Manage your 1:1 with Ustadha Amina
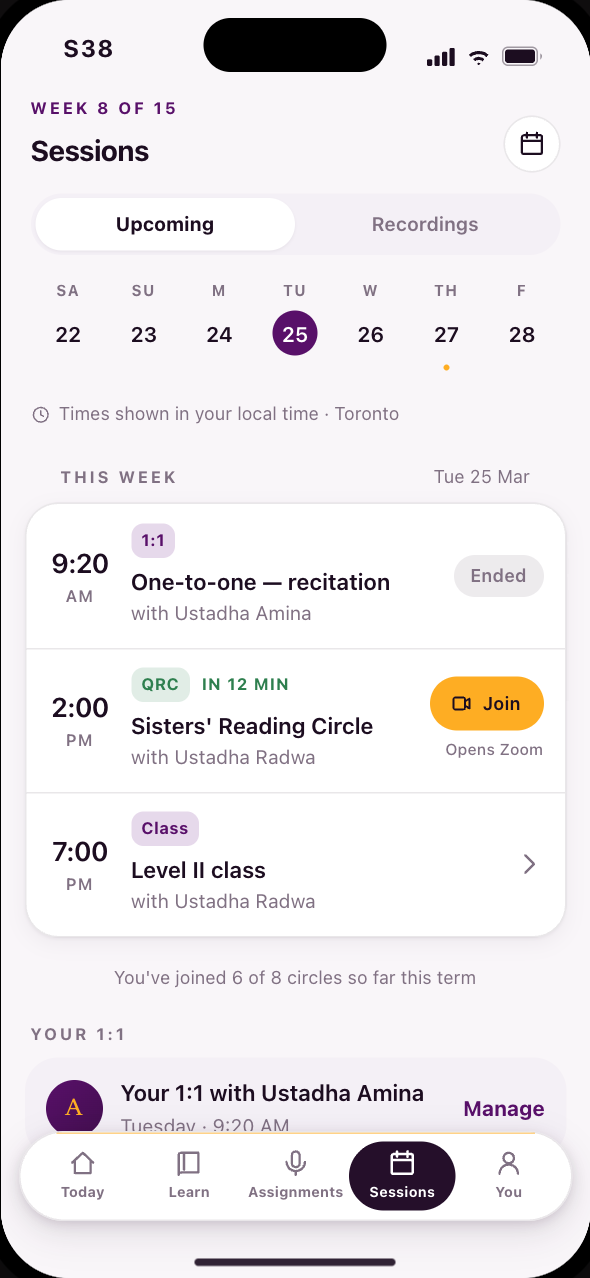The image size is (590, 1278). pos(504,1109)
